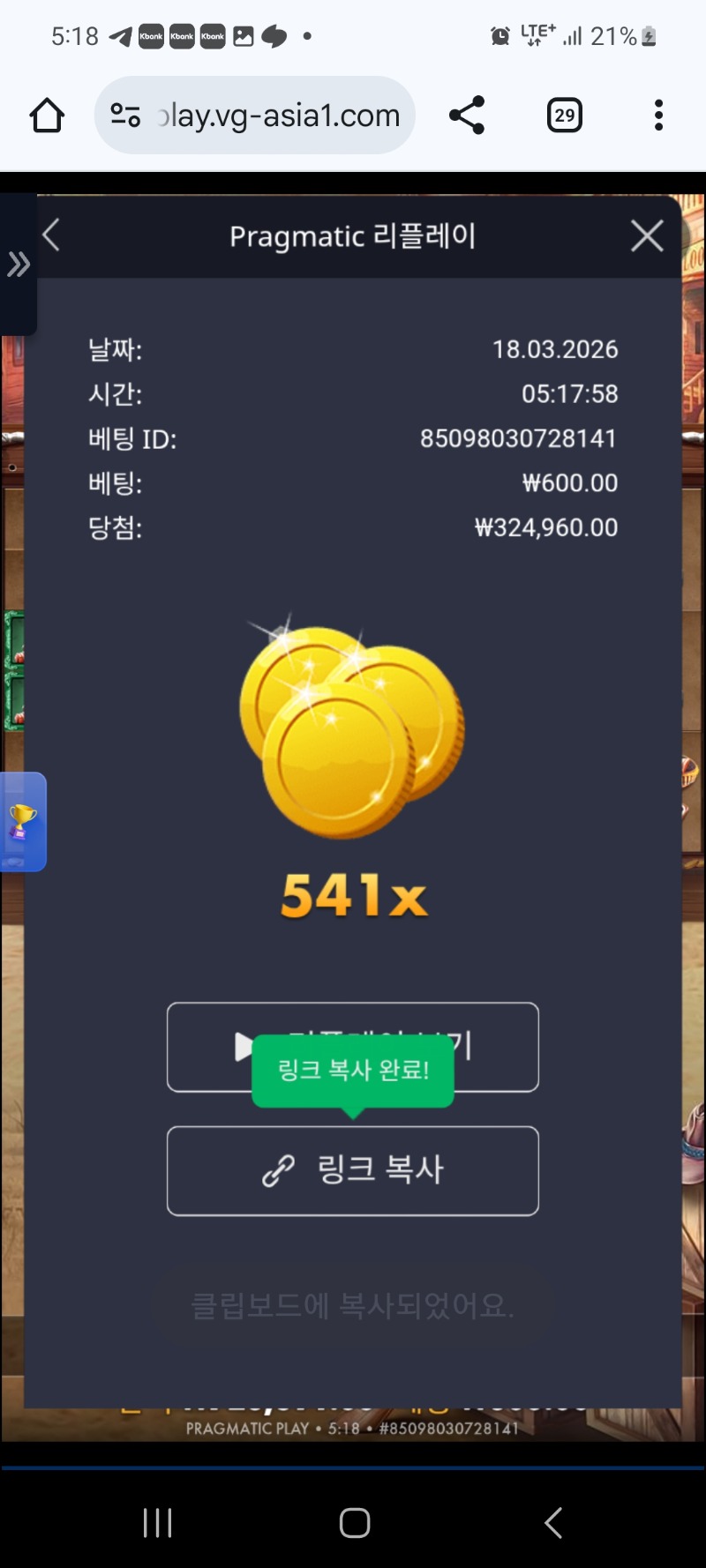Open the browser overflow menu
This screenshot has height=1568, width=706.
click(658, 116)
